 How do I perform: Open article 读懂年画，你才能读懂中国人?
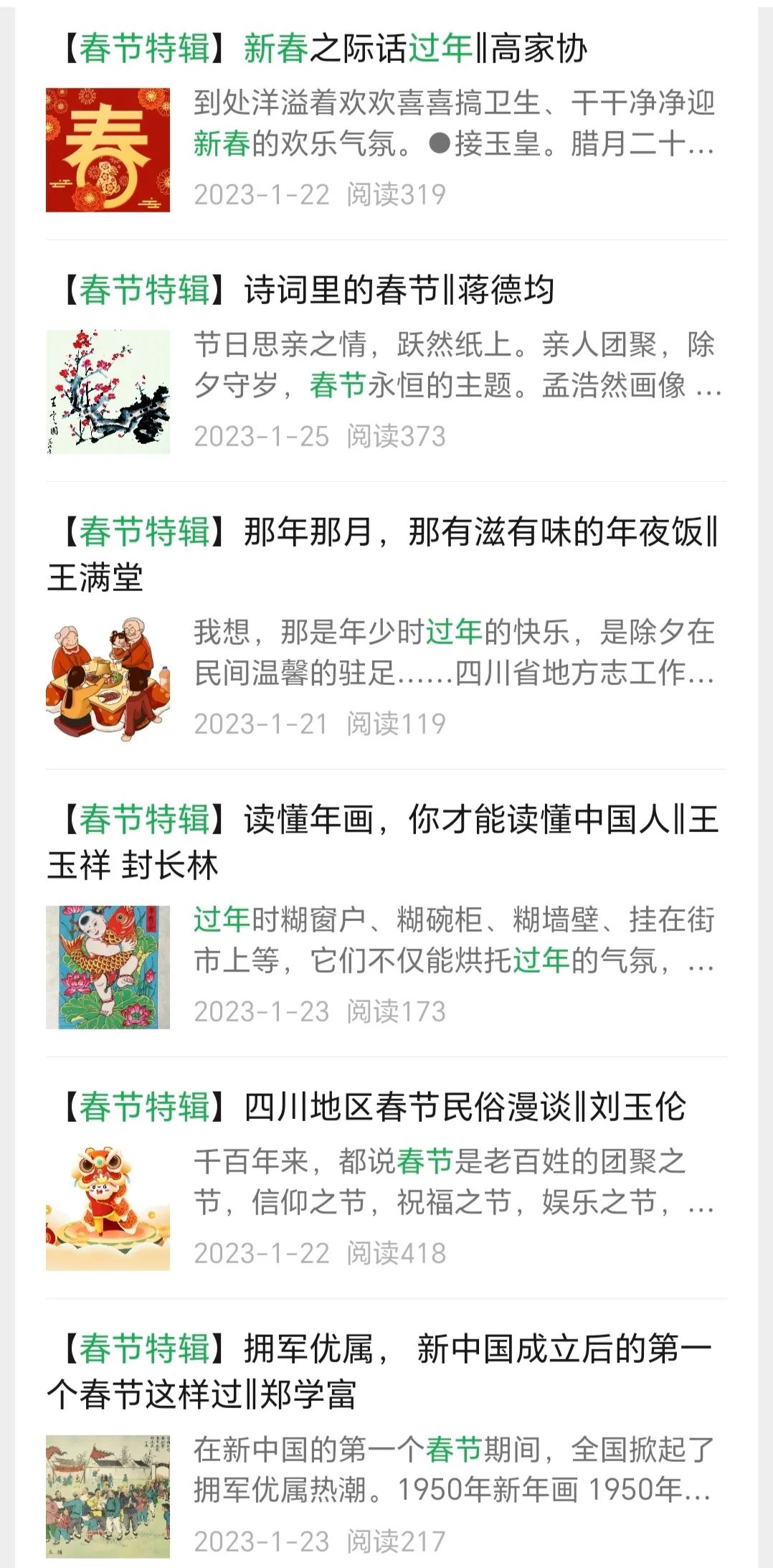[384, 841]
